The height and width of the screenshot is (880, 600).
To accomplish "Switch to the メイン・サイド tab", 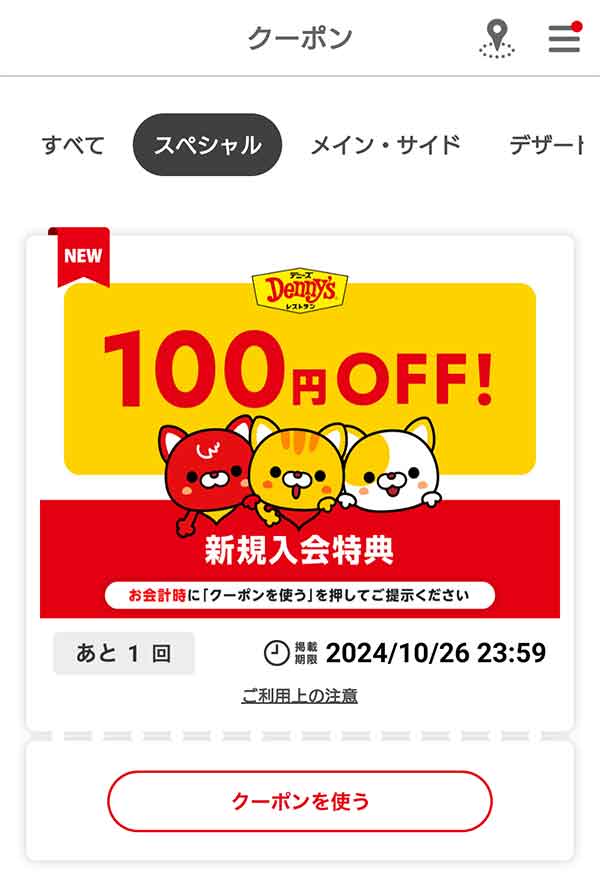I will point(385,145).
